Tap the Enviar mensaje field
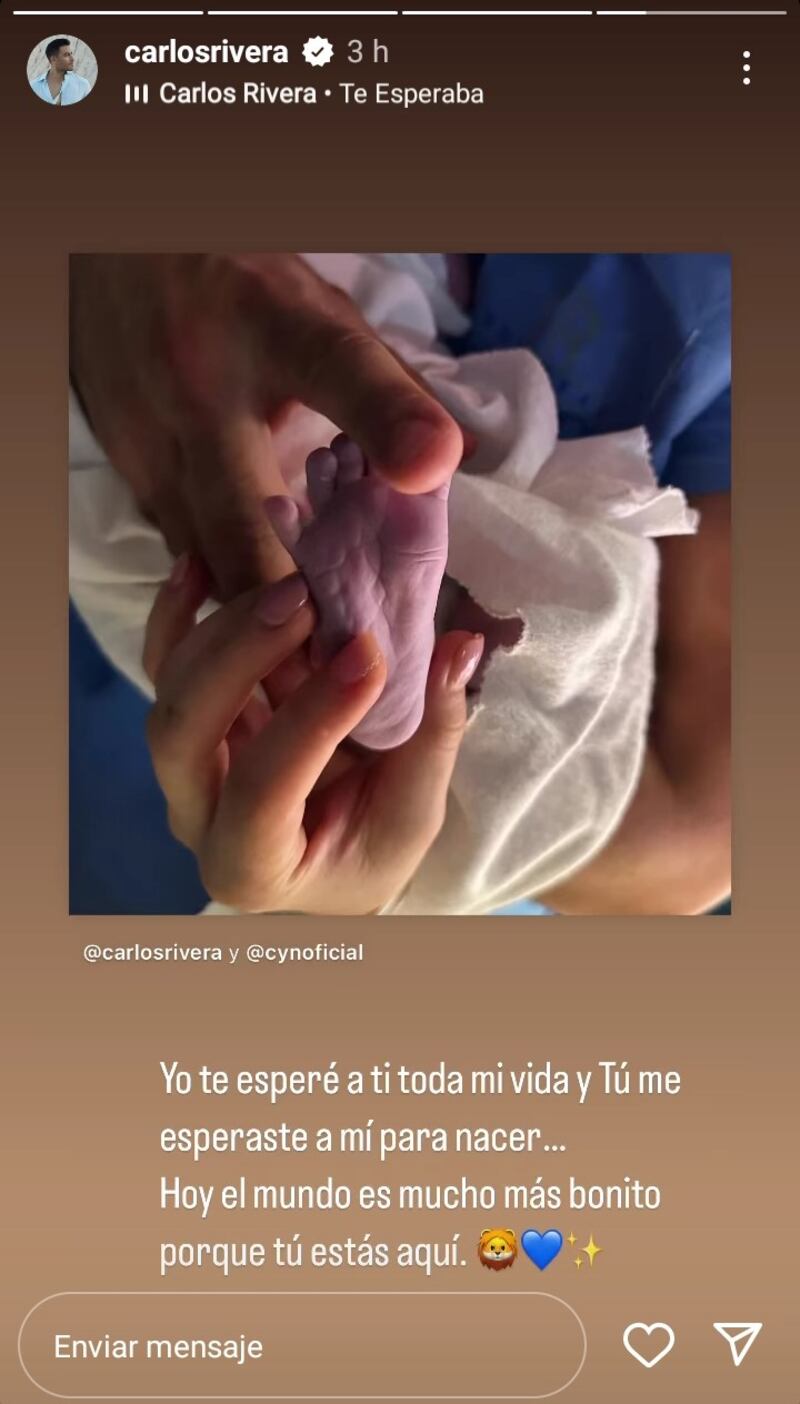Screen dimensions: 800x1404 pyautogui.click(x=300, y=1346)
